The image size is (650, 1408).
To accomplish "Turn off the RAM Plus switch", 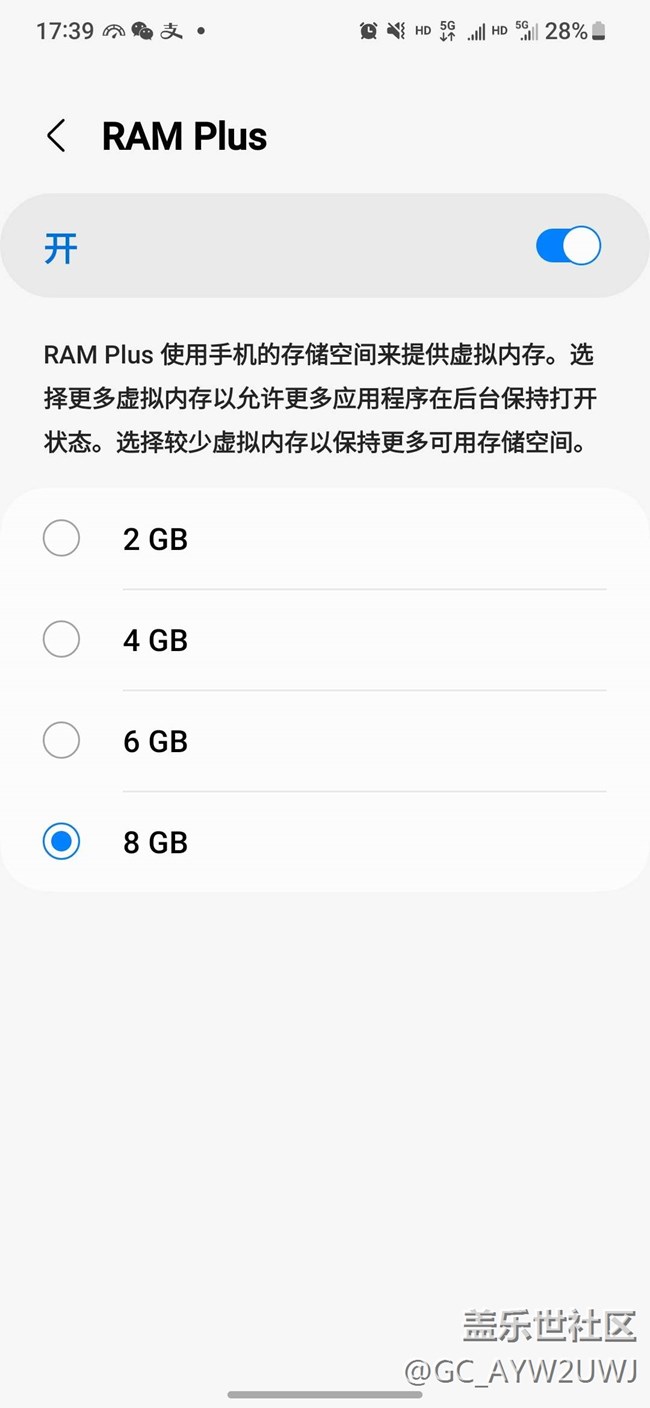I will pos(568,246).
